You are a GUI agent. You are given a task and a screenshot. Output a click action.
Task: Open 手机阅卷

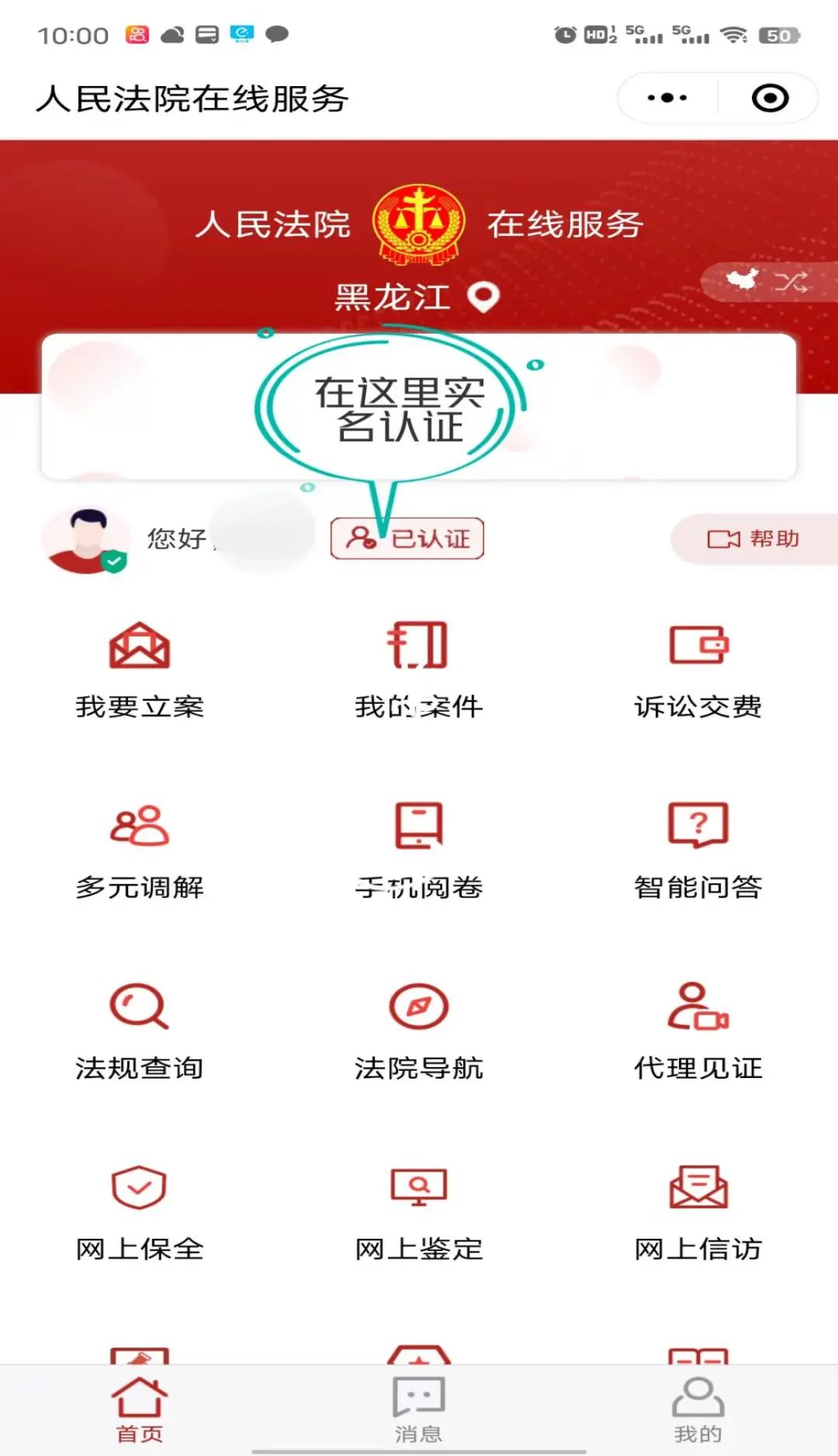[x=418, y=850]
